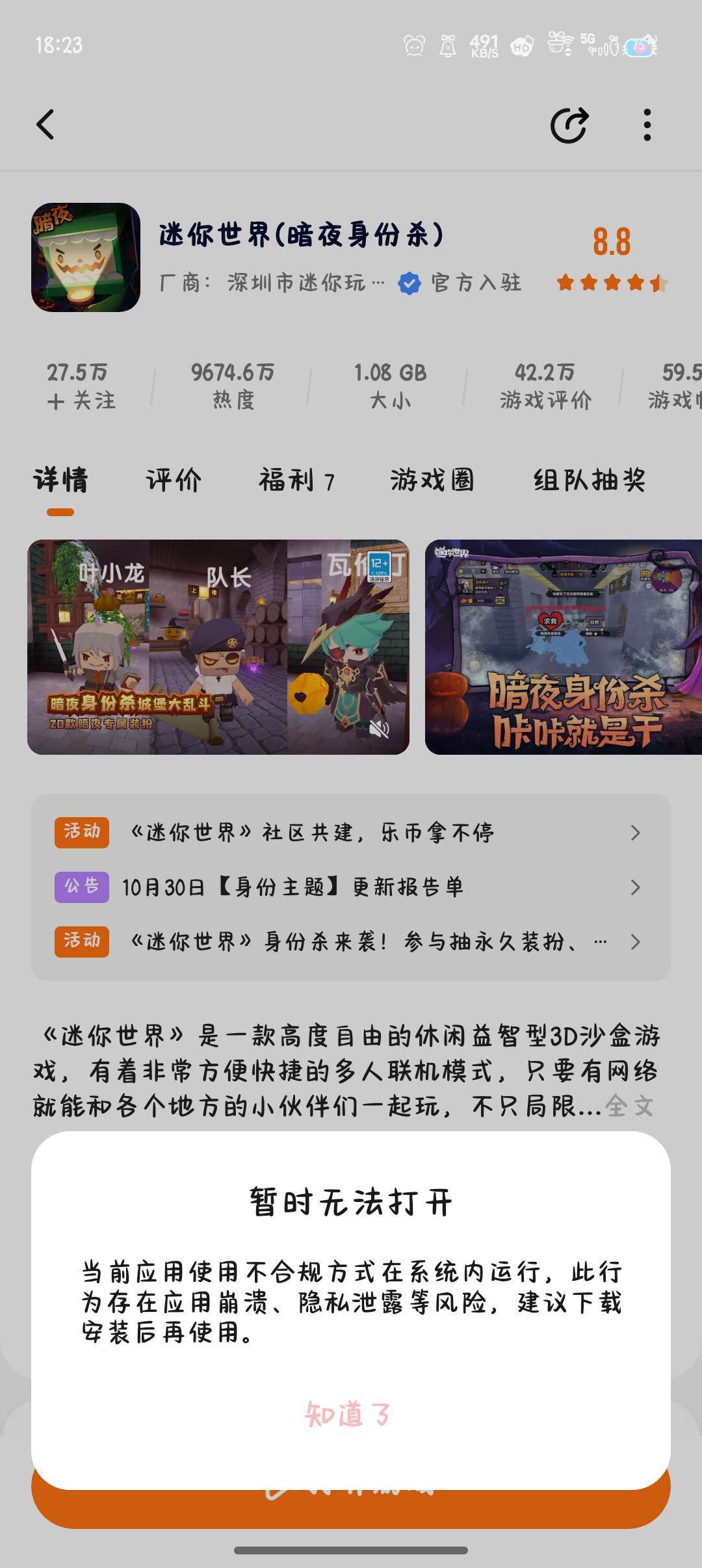View the 咔咔就是干 screenshot

click(x=563, y=647)
